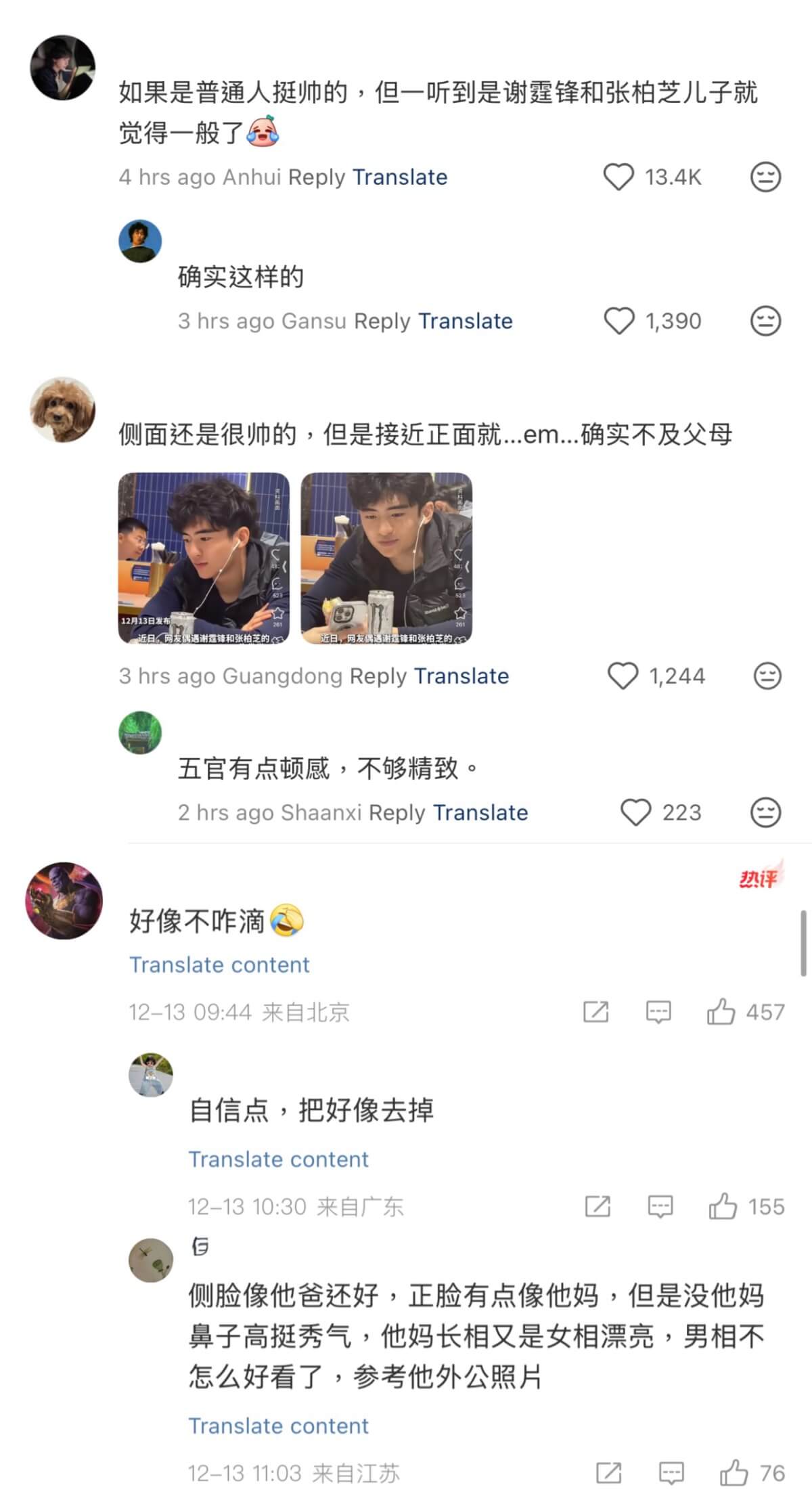Viewport: 812px width, 1500px height.
Task: Reply to the comment from Guangdong
Action: tap(378, 676)
